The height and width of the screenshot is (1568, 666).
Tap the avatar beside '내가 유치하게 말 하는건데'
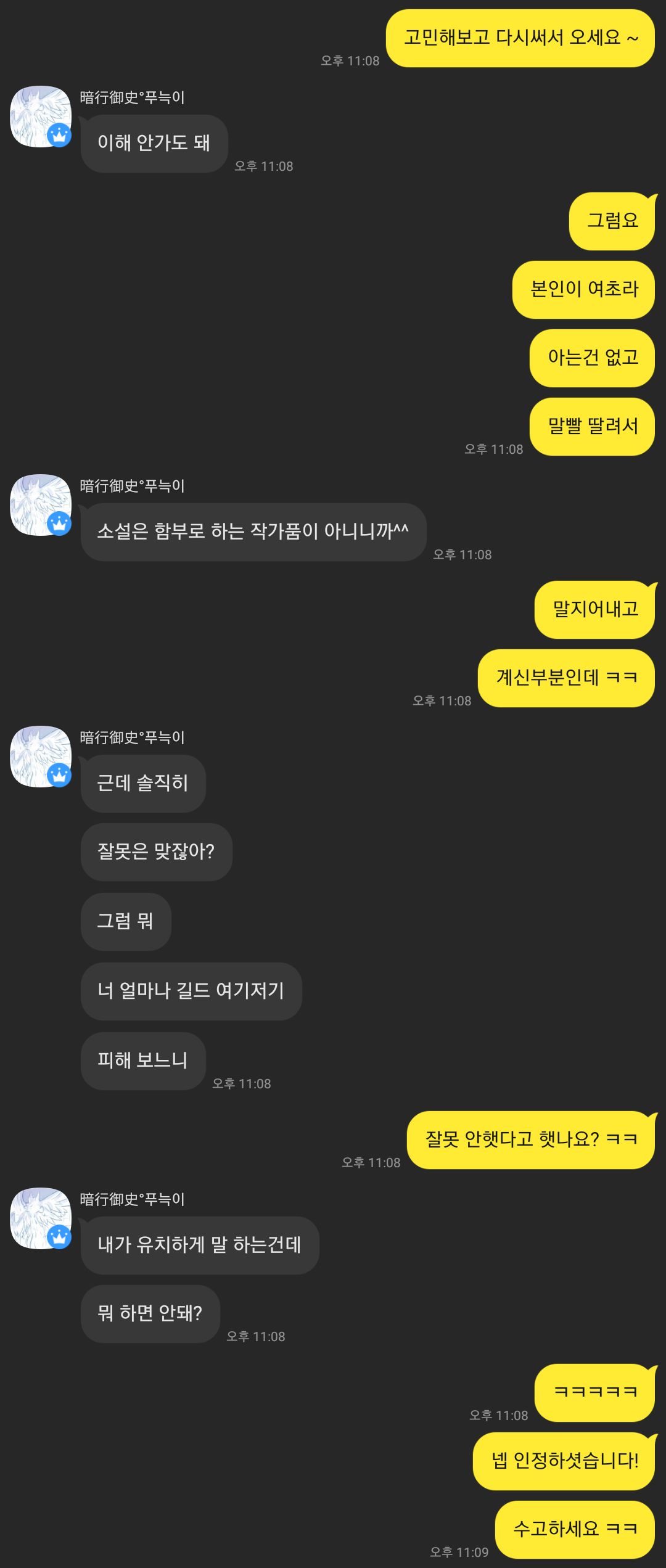(x=40, y=1218)
